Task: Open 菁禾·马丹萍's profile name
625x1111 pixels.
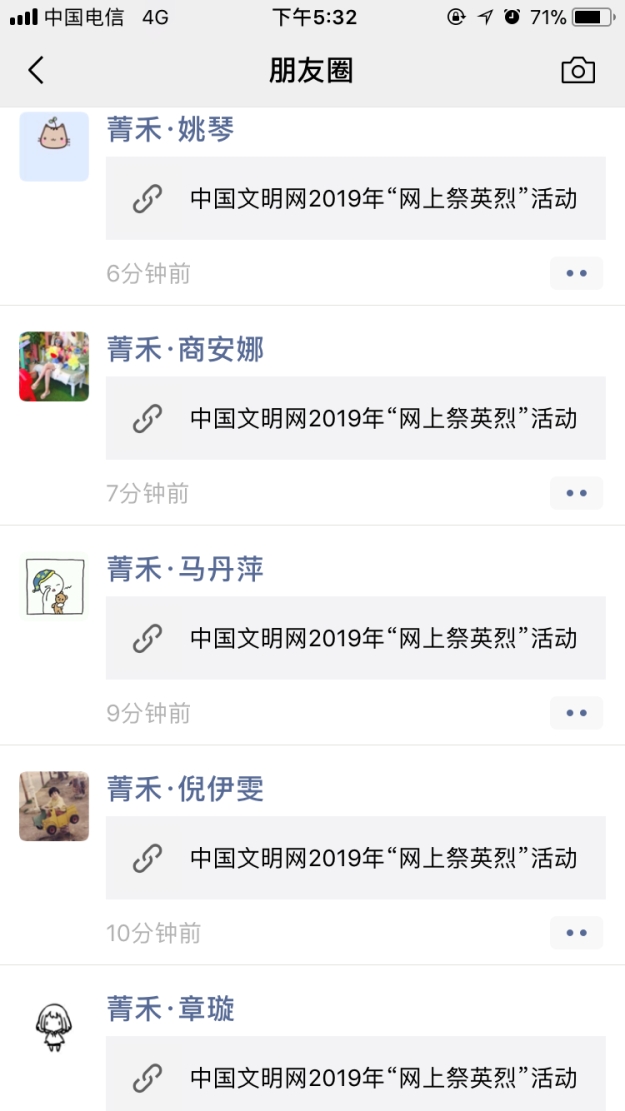Action: click(185, 569)
